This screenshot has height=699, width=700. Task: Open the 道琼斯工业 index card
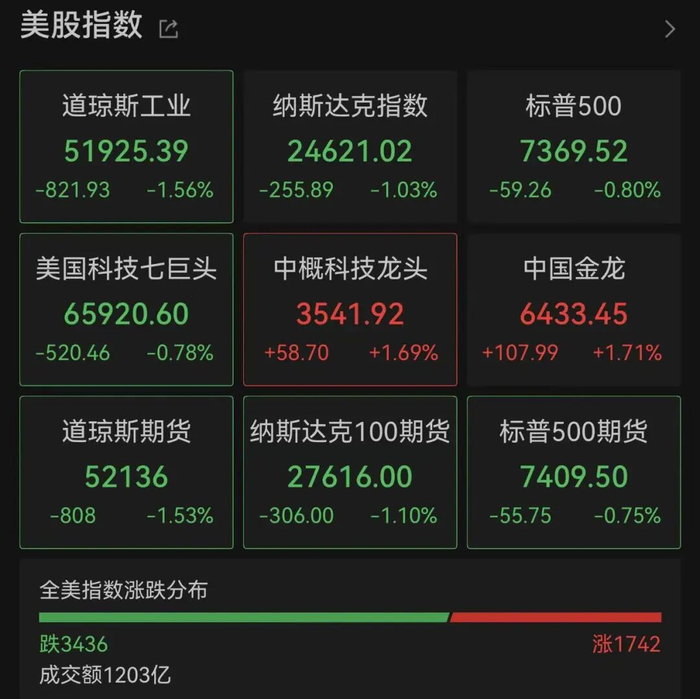click(x=126, y=146)
